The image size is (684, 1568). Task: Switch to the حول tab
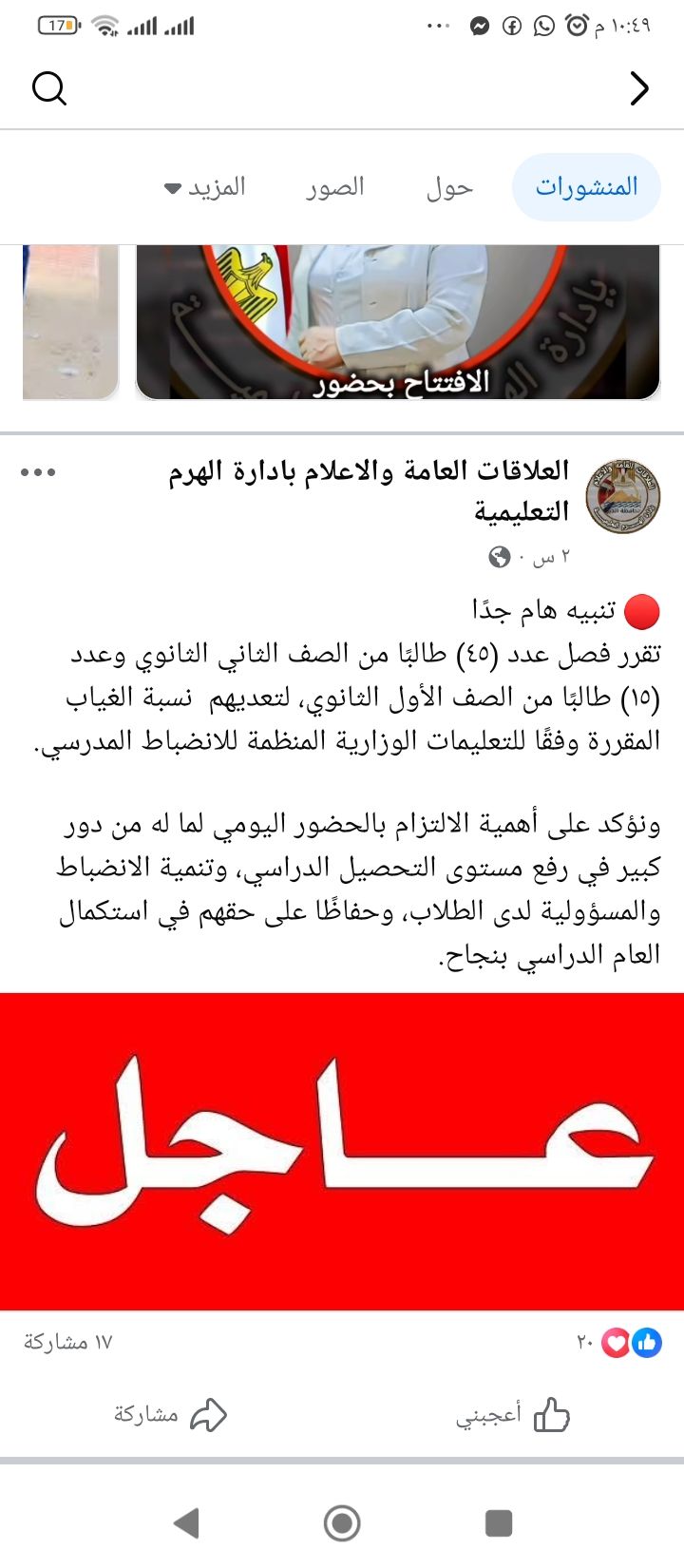point(449,187)
